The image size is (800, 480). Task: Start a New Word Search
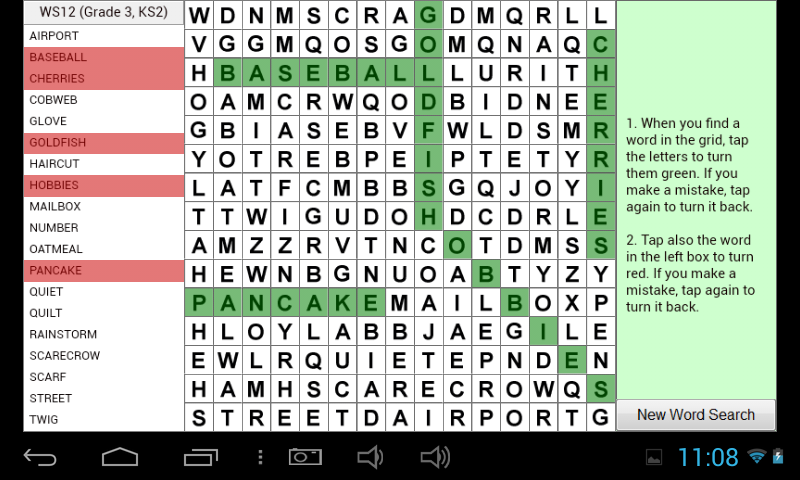click(x=695, y=415)
